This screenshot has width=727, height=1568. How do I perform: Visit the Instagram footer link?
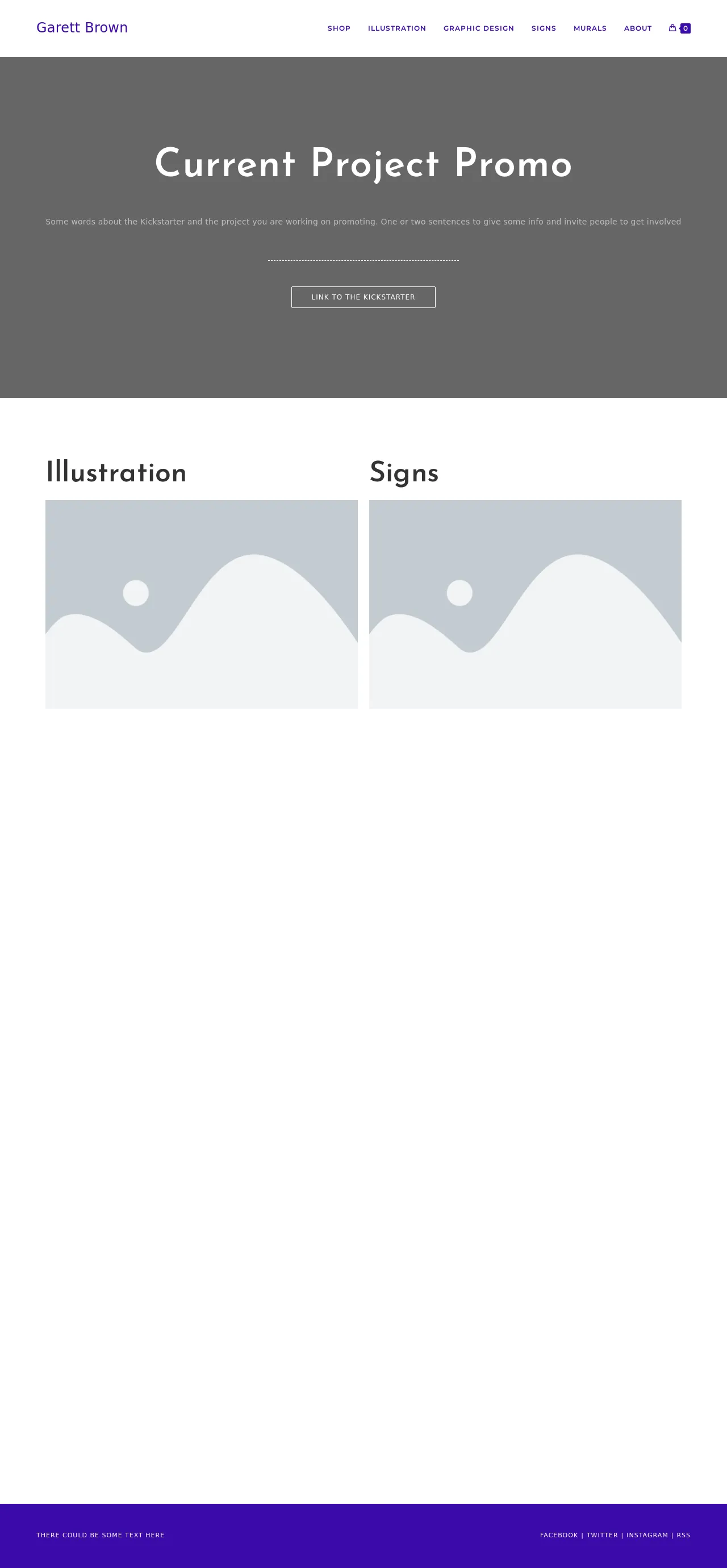(647, 1535)
